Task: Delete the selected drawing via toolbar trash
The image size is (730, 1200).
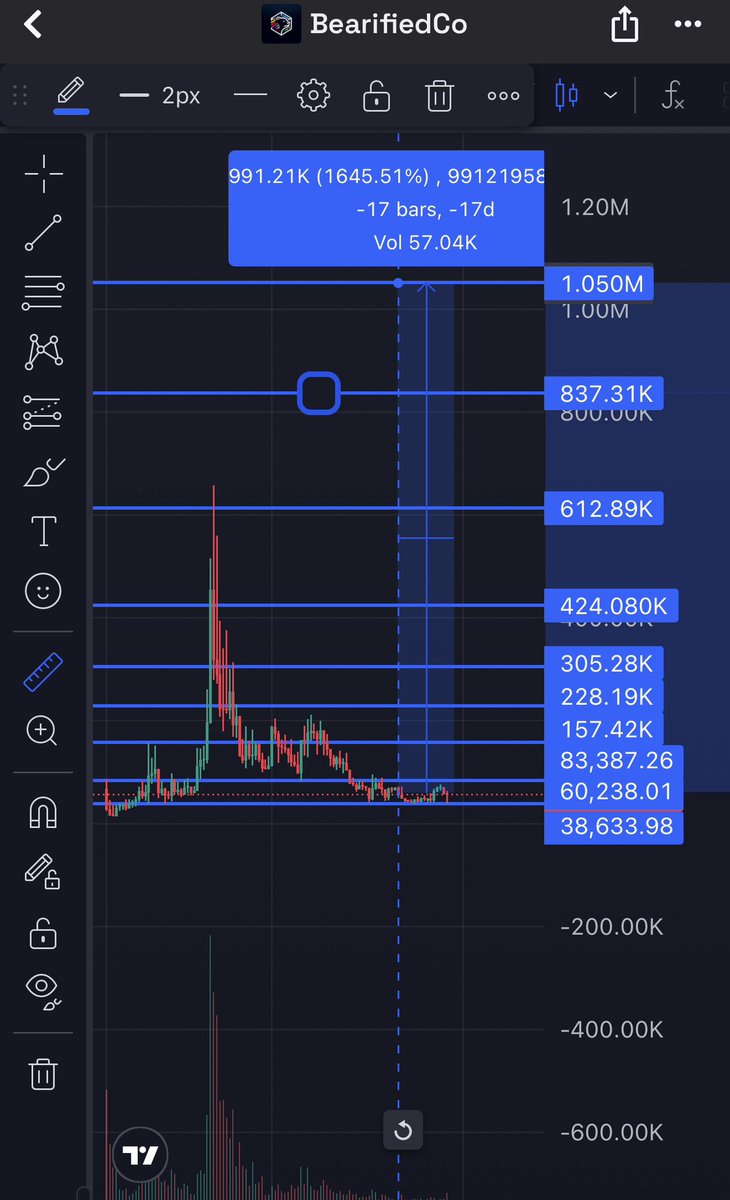Action: tap(438, 96)
